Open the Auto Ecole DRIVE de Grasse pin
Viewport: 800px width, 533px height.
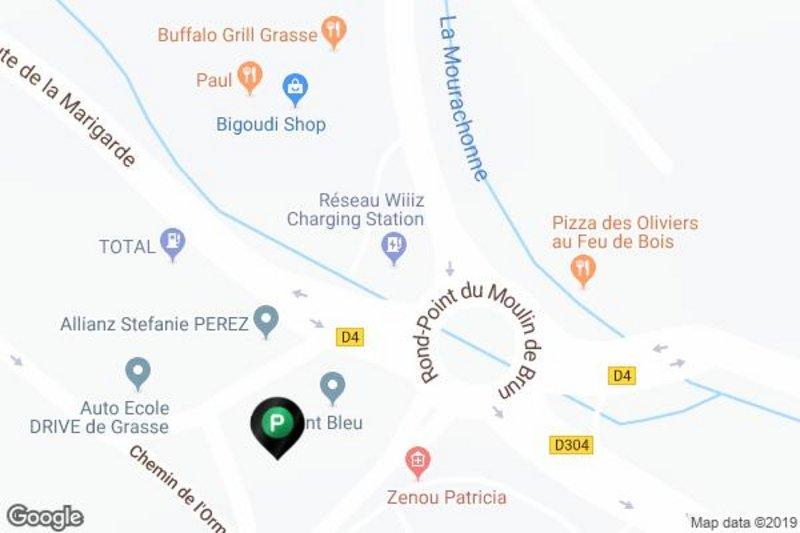138,374
